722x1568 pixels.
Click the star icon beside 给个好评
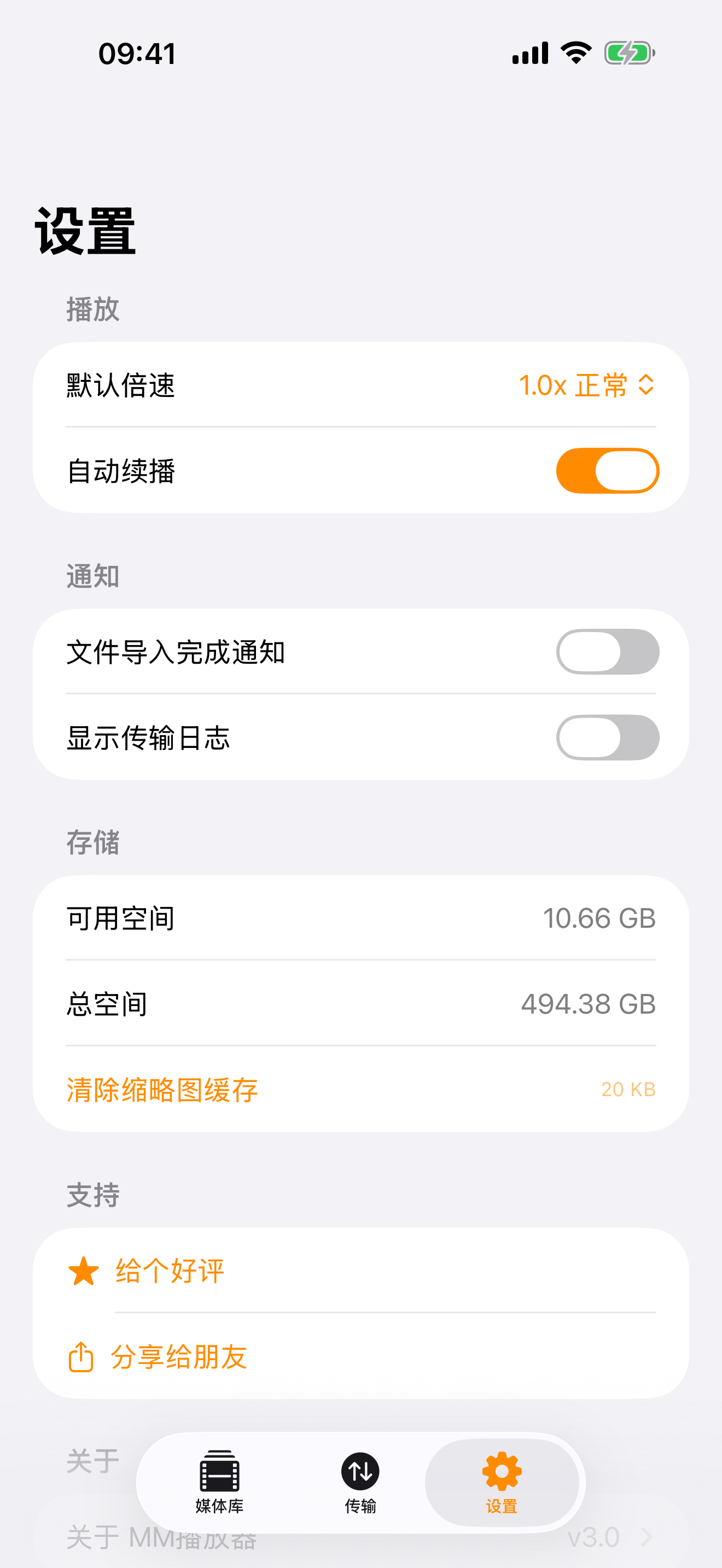coord(81,1272)
